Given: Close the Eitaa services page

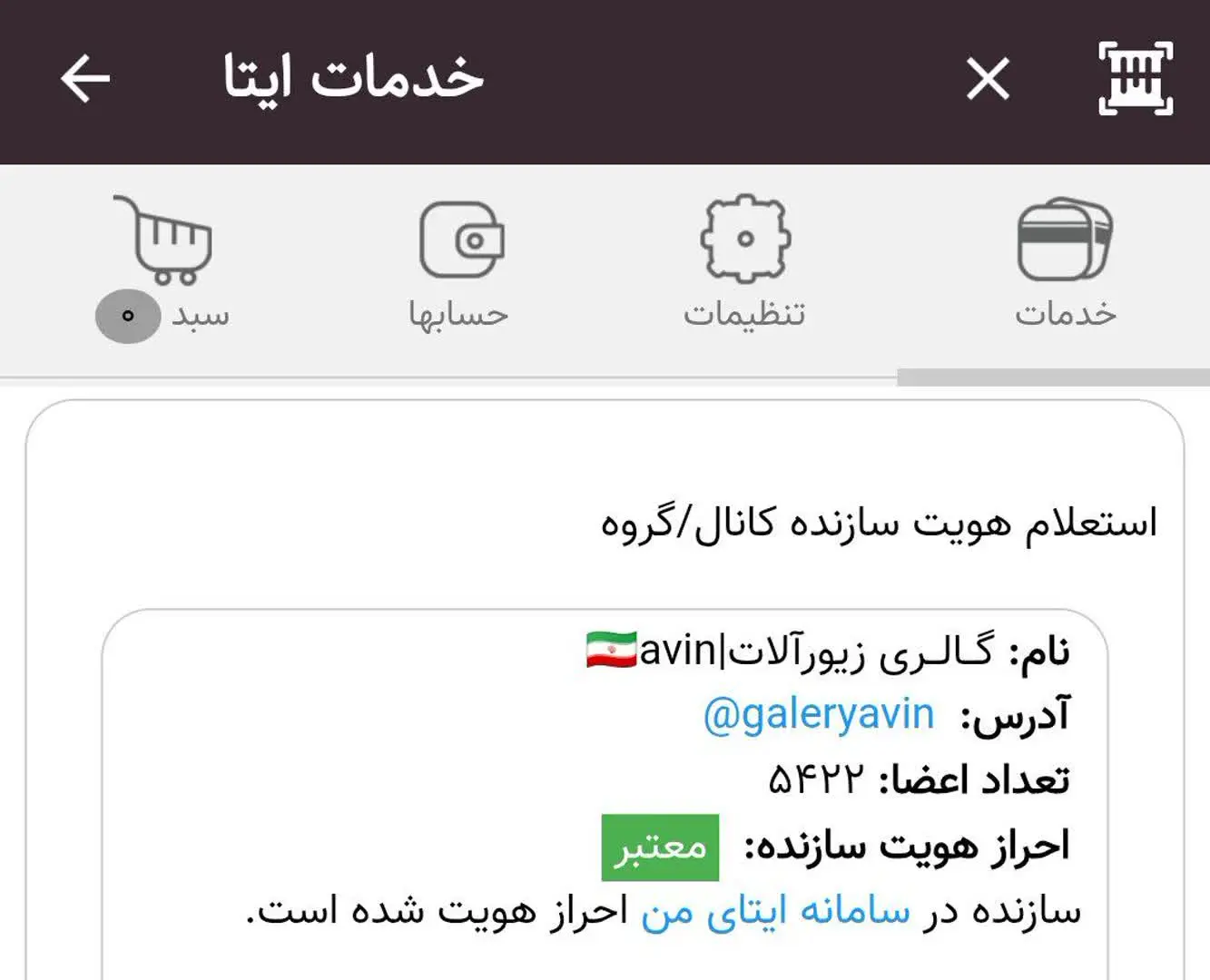Looking at the screenshot, I should 988,78.
